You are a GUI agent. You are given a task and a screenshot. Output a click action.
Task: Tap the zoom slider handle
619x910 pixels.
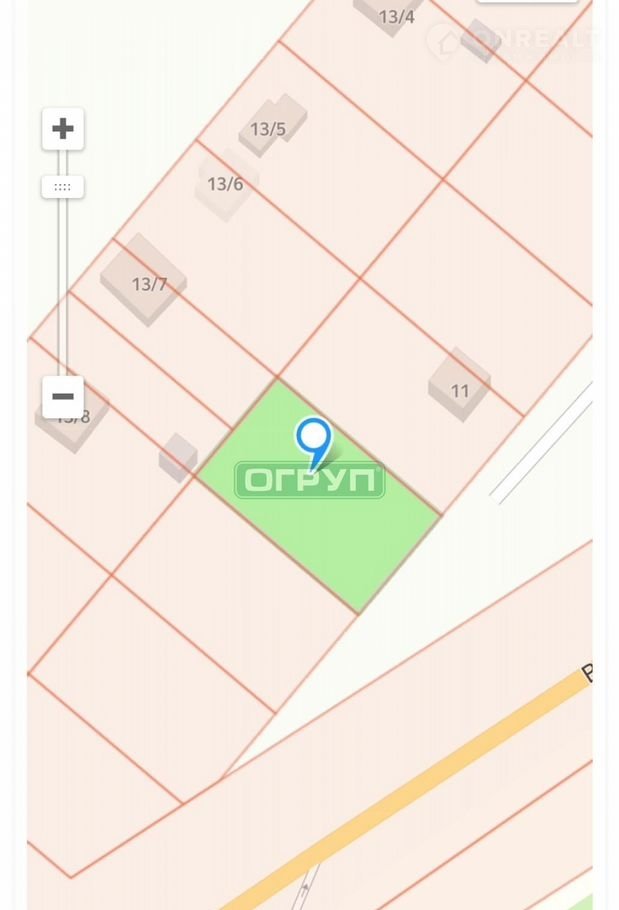coord(63,187)
